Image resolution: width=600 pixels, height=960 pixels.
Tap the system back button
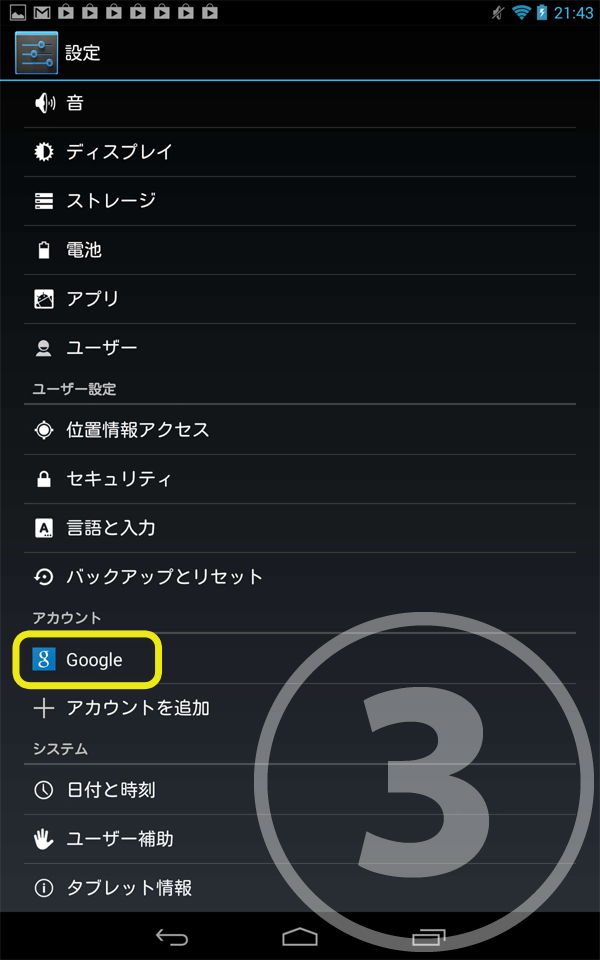pos(172,937)
